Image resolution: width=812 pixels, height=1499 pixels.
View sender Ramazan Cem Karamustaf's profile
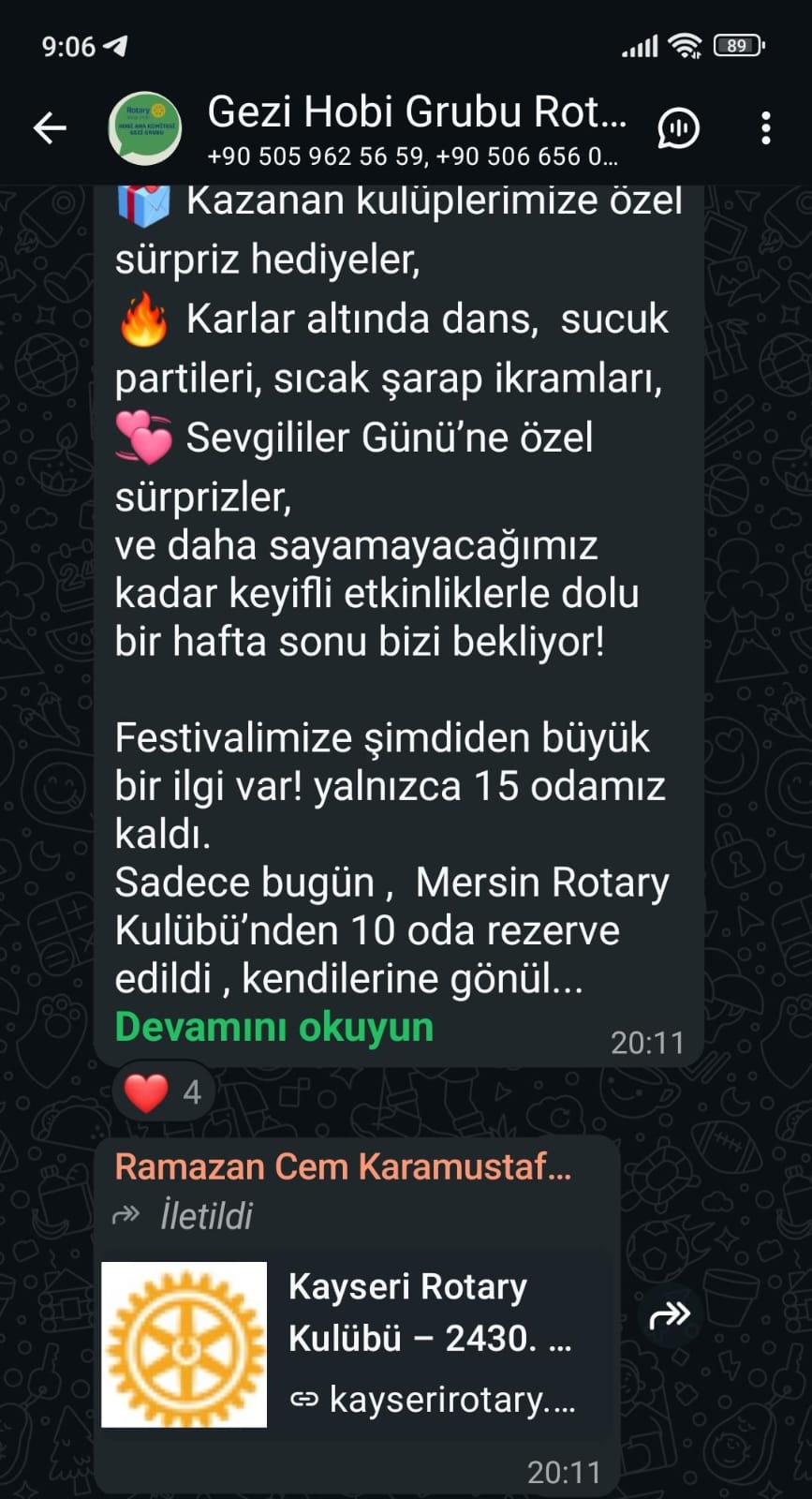pos(343,1167)
